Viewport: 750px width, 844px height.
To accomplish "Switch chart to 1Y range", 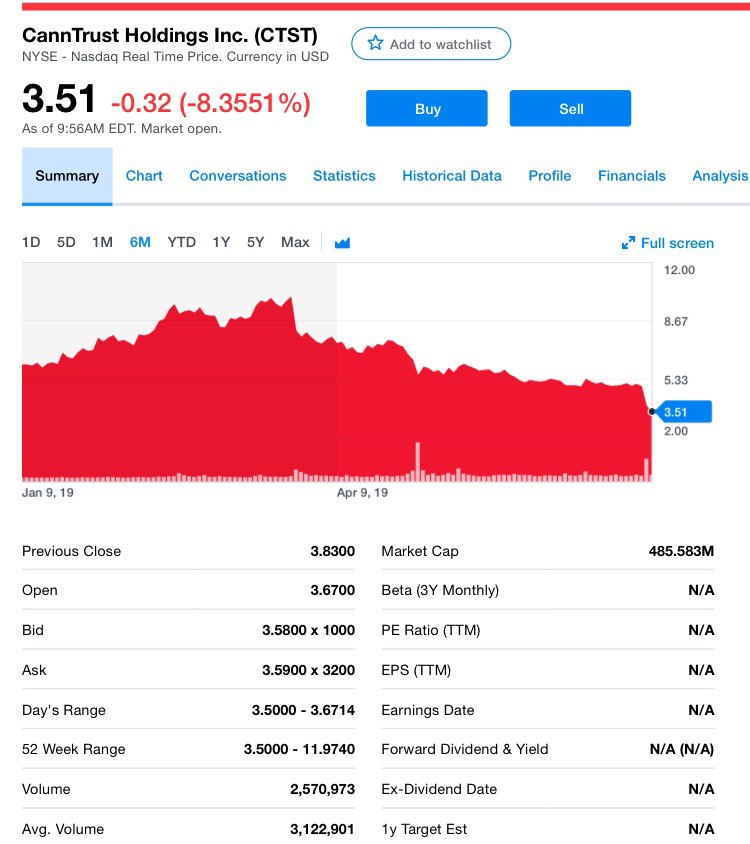I will click(221, 242).
